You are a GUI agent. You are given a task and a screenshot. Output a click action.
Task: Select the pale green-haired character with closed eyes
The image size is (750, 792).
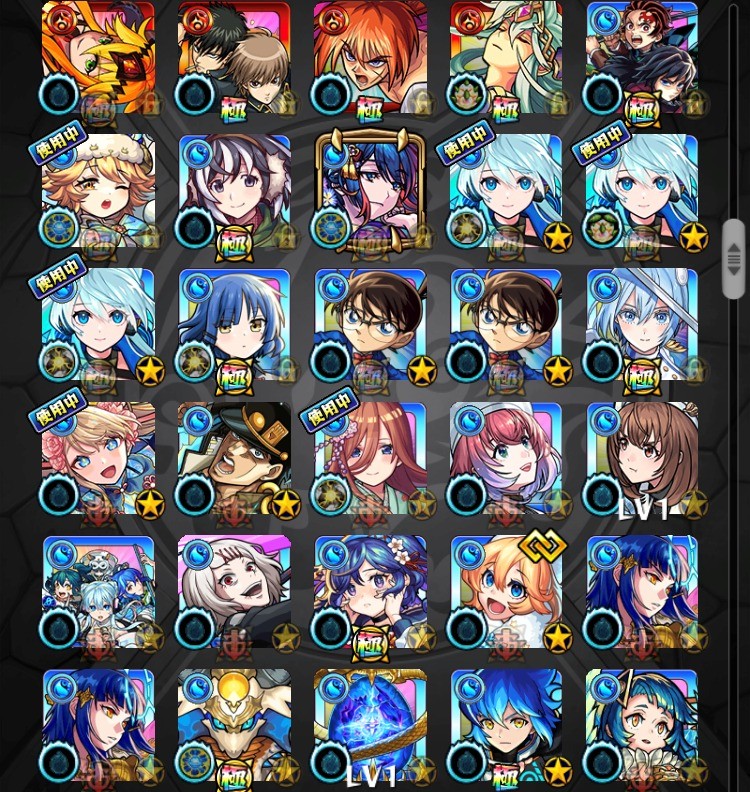505,56
